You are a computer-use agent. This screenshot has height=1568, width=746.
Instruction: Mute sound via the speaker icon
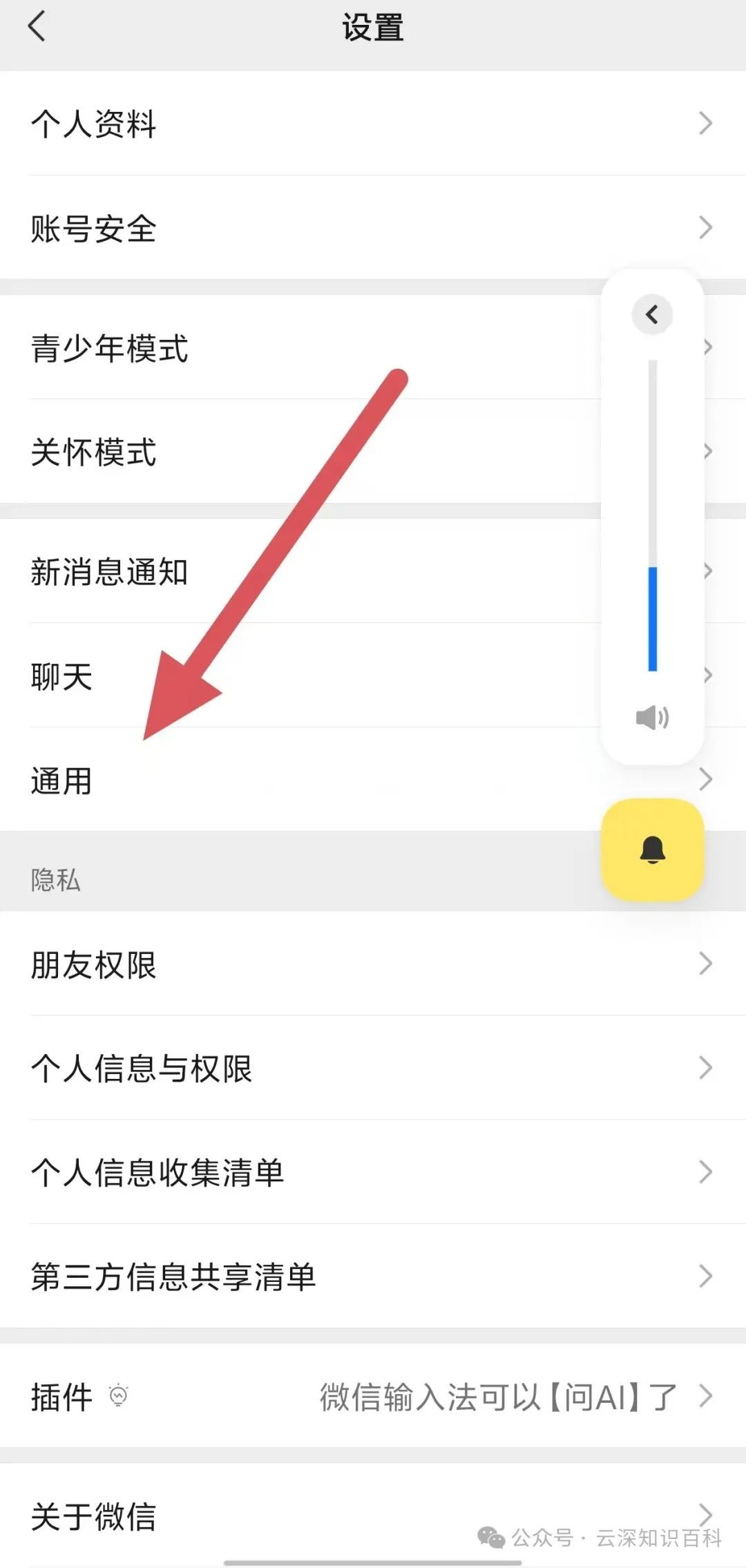coord(652,718)
